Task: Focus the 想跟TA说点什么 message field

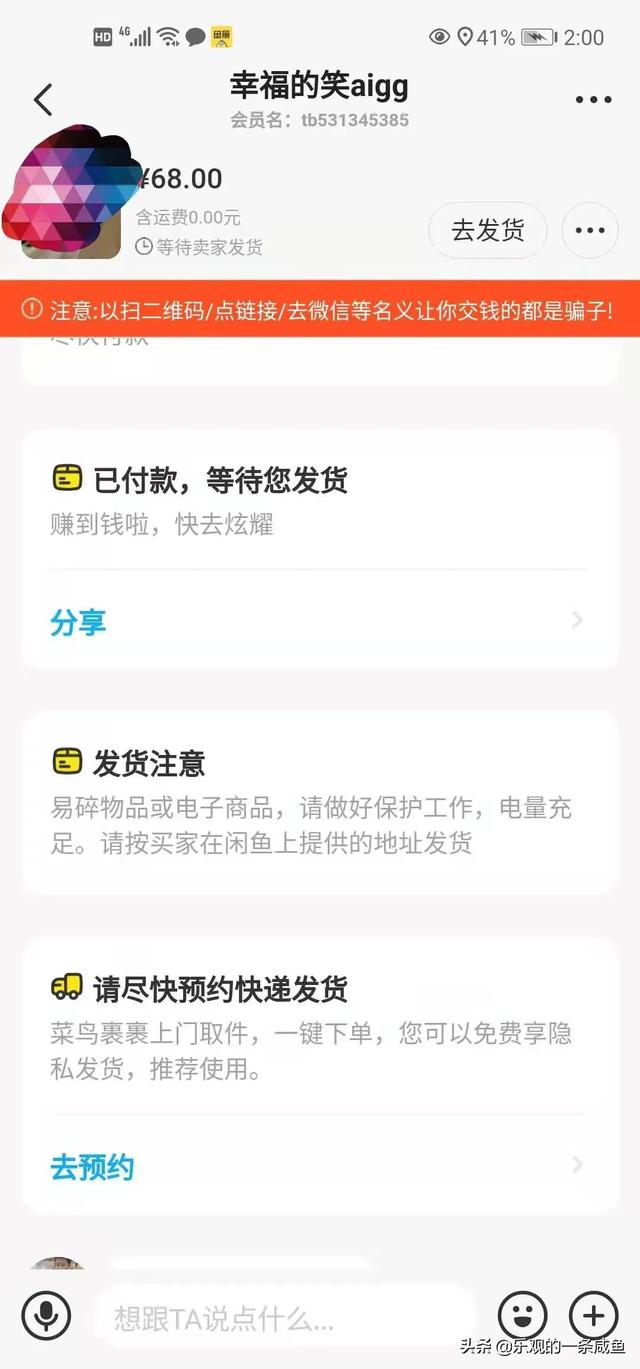Action: [284, 1317]
